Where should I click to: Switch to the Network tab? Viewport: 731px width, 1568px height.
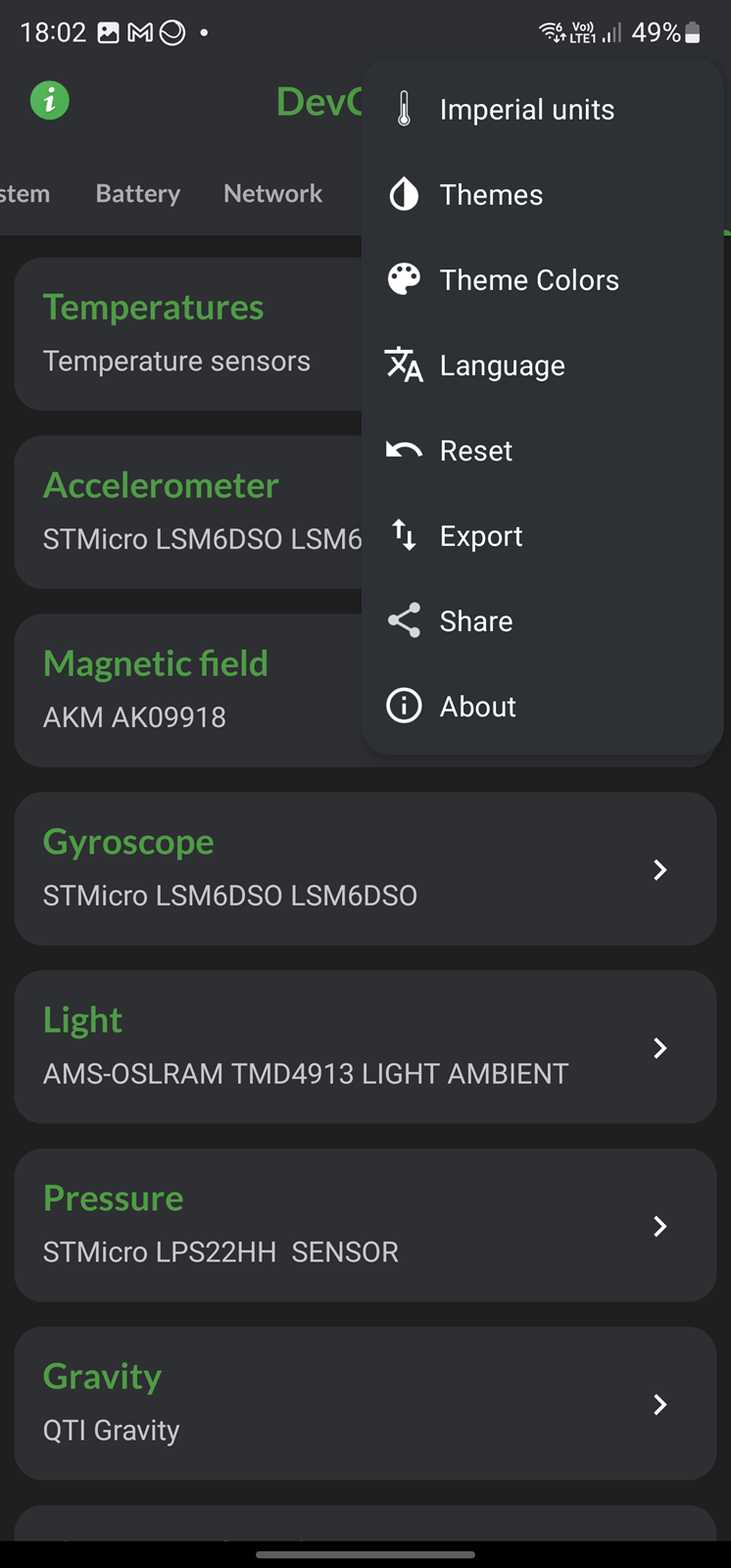pyautogui.click(x=272, y=193)
